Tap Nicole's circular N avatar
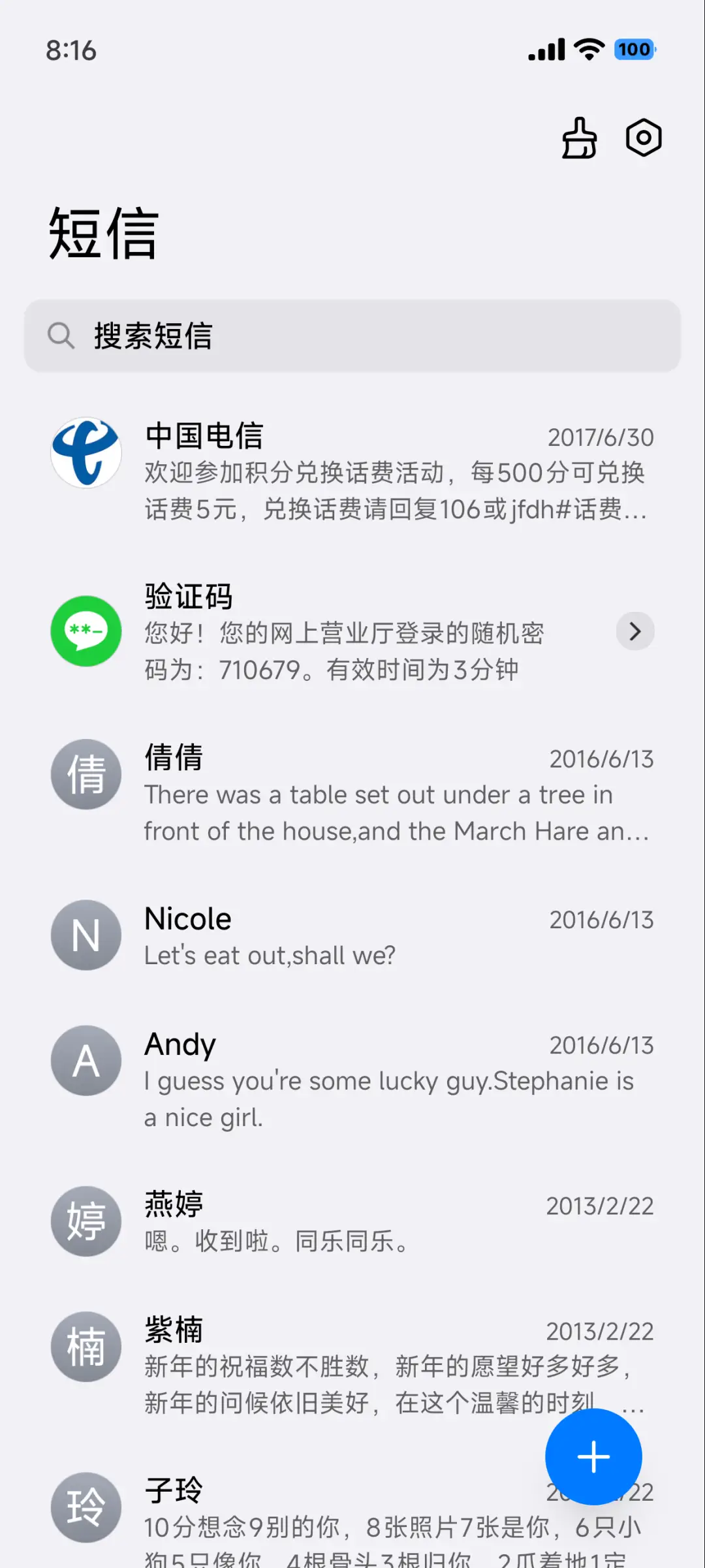 point(85,935)
